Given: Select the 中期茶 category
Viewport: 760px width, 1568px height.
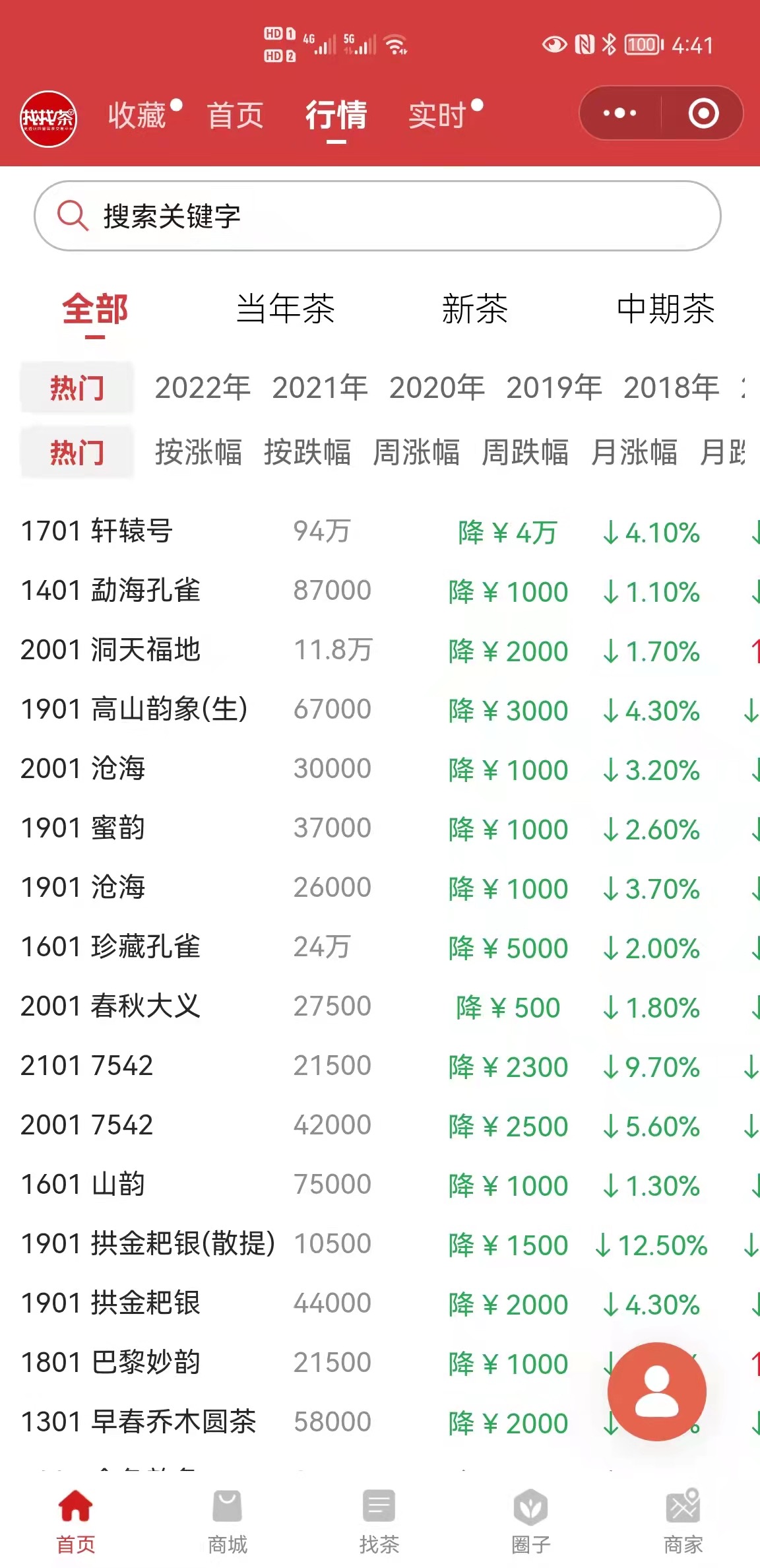Looking at the screenshot, I should pyautogui.click(x=665, y=308).
